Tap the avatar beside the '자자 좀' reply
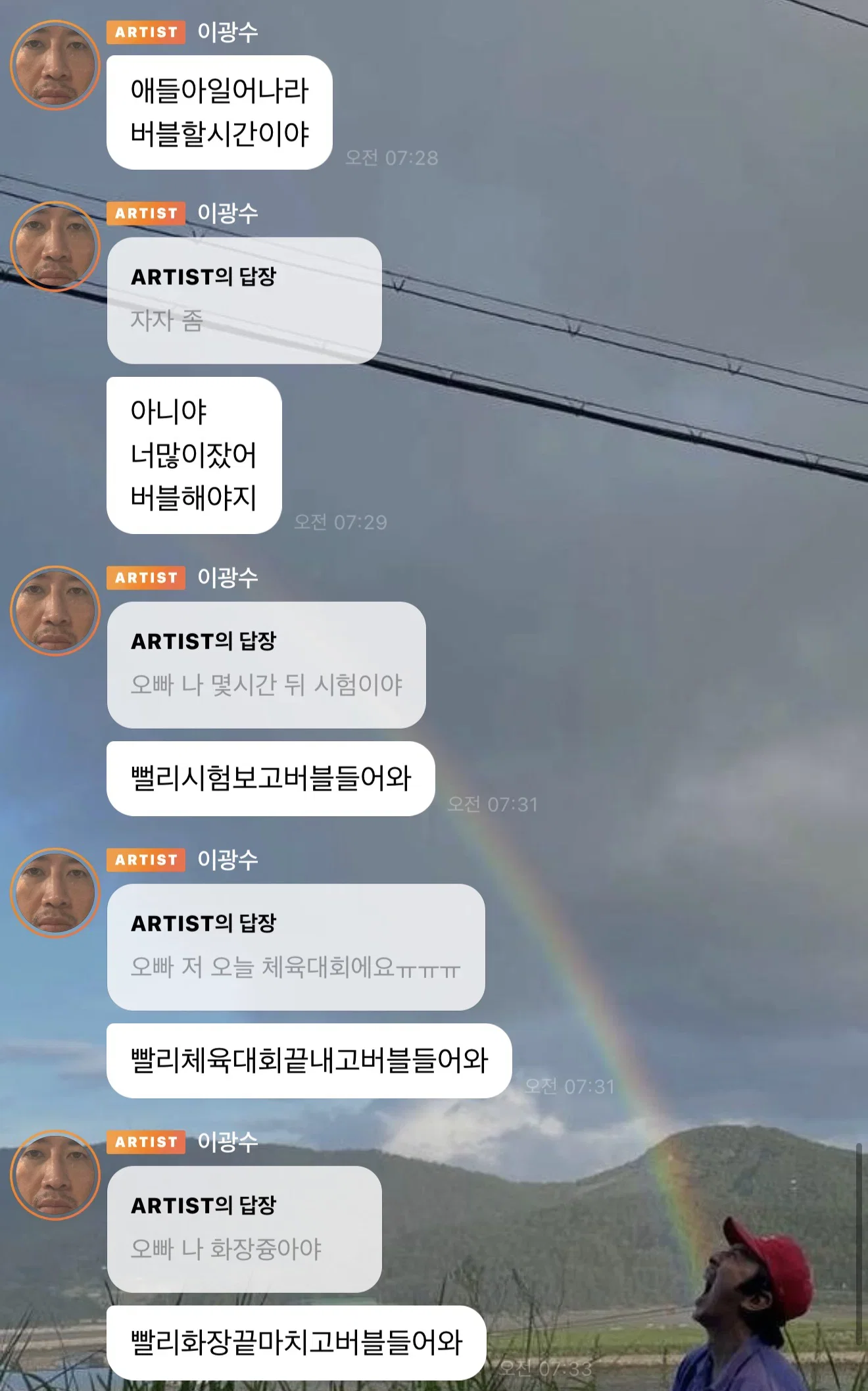Image resolution: width=868 pixels, height=1391 pixels. click(x=55, y=247)
